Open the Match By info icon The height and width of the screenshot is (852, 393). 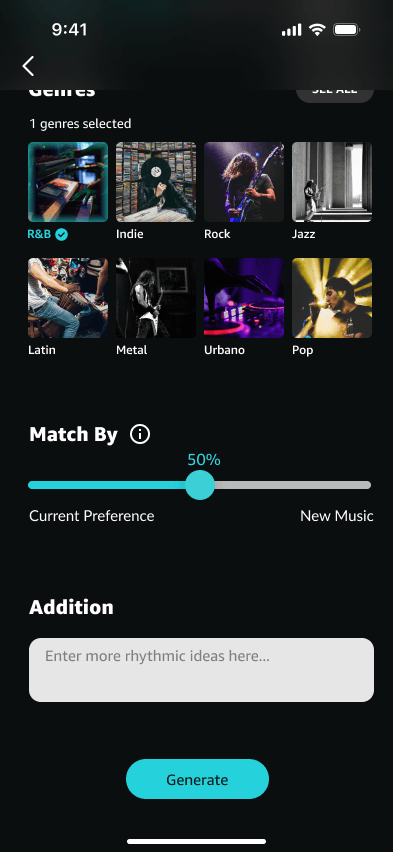[x=140, y=434]
